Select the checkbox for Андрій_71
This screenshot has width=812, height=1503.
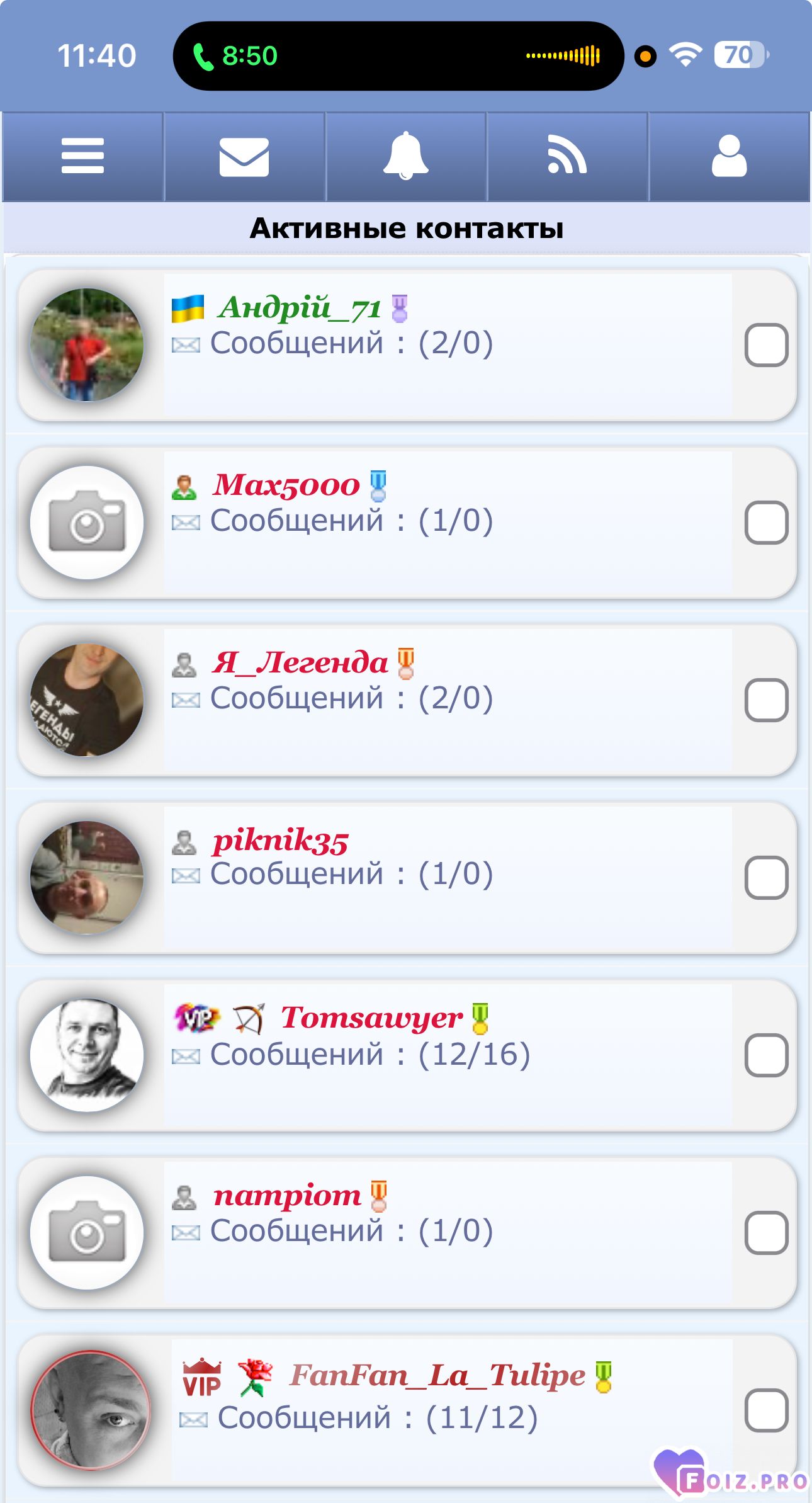pos(766,345)
